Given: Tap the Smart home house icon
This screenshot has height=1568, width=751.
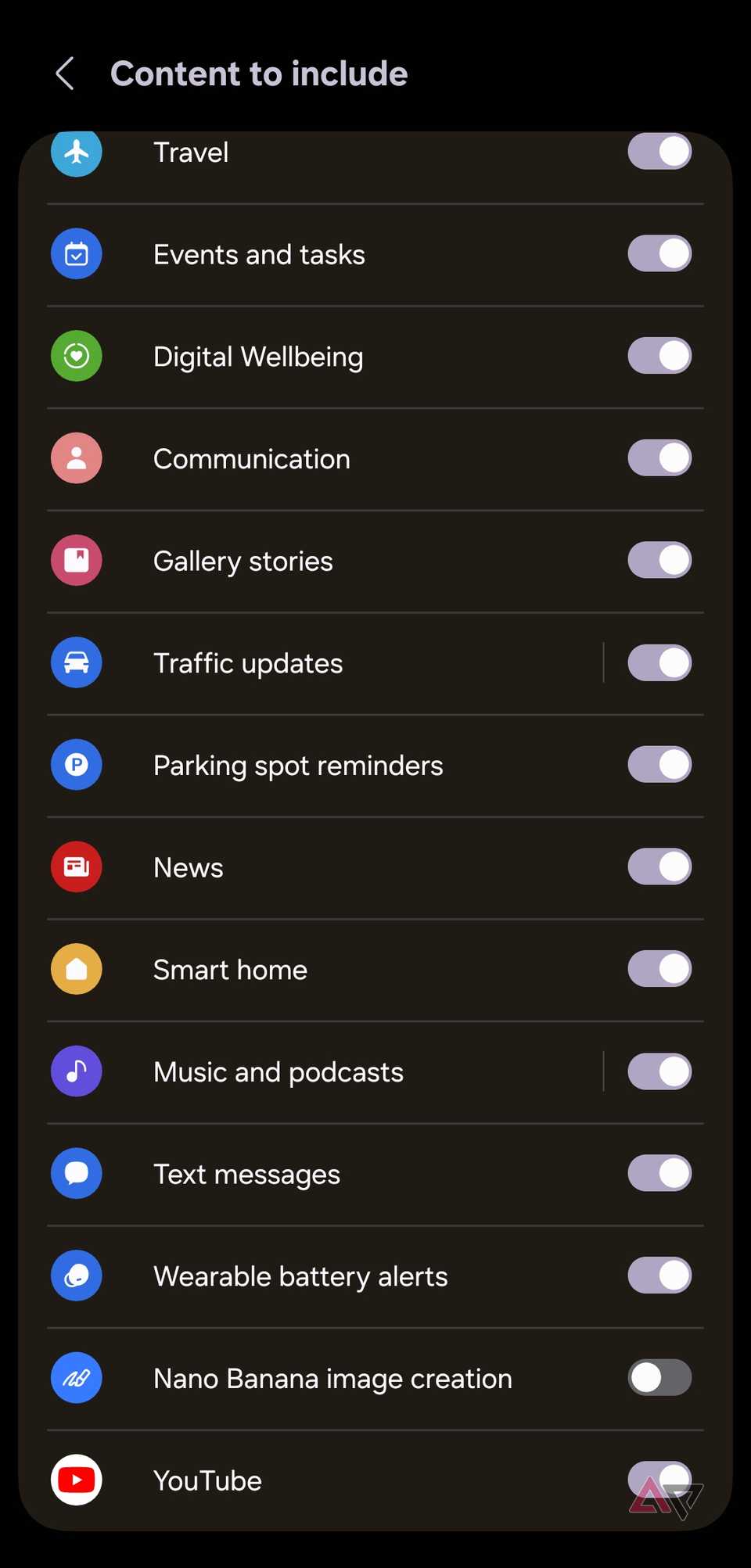Looking at the screenshot, I should pyautogui.click(x=76, y=969).
